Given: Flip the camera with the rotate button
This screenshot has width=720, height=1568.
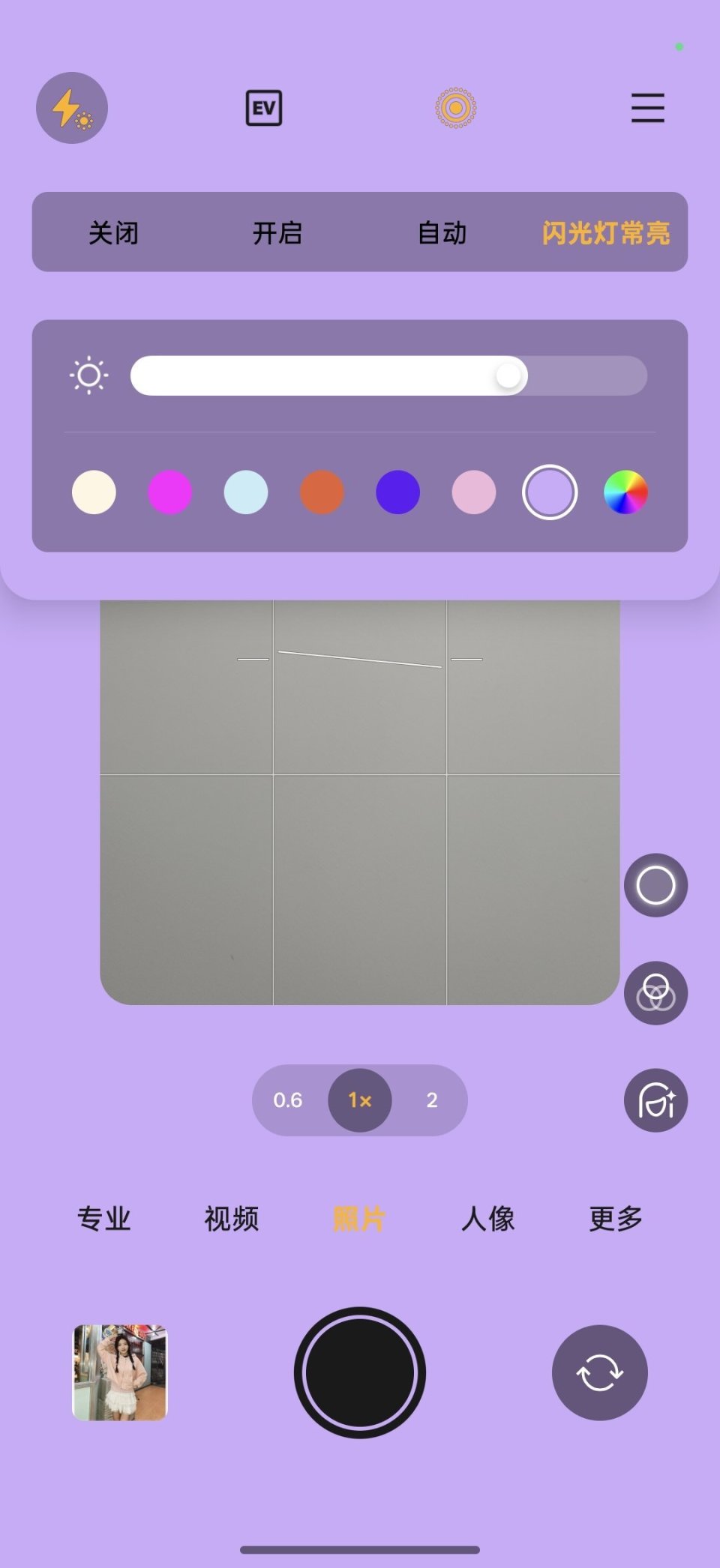Looking at the screenshot, I should pyautogui.click(x=599, y=1372).
